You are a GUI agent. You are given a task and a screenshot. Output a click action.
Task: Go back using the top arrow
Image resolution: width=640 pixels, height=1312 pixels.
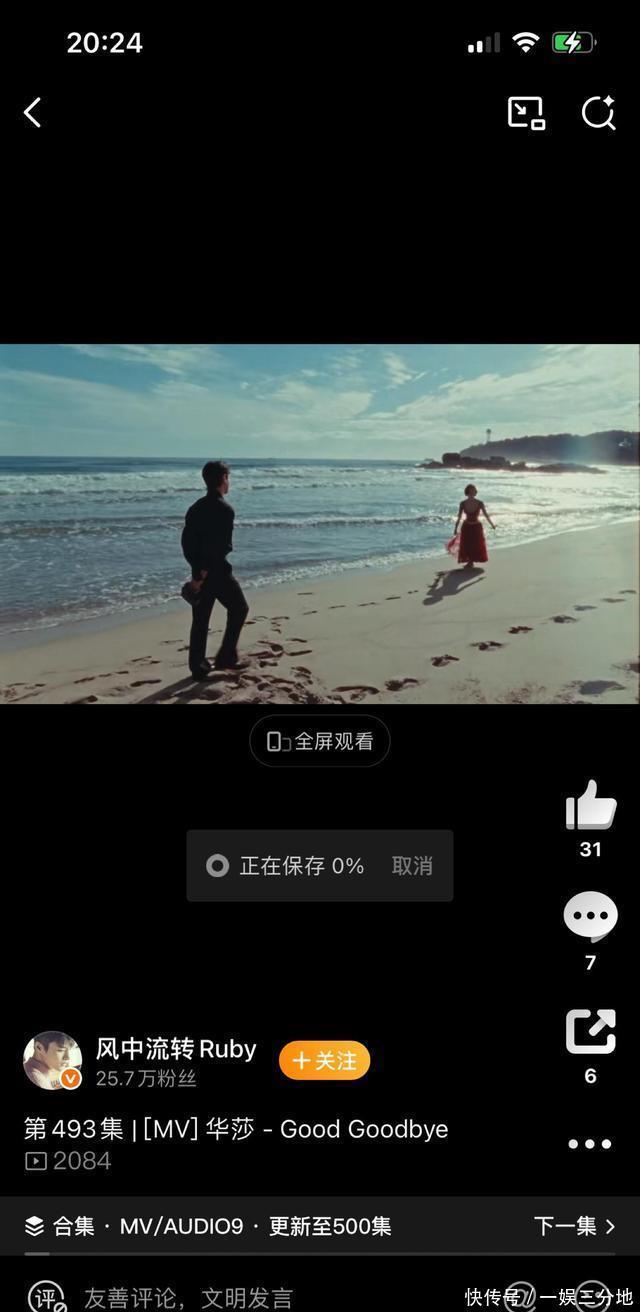pyautogui.click(x=33, y=112)
